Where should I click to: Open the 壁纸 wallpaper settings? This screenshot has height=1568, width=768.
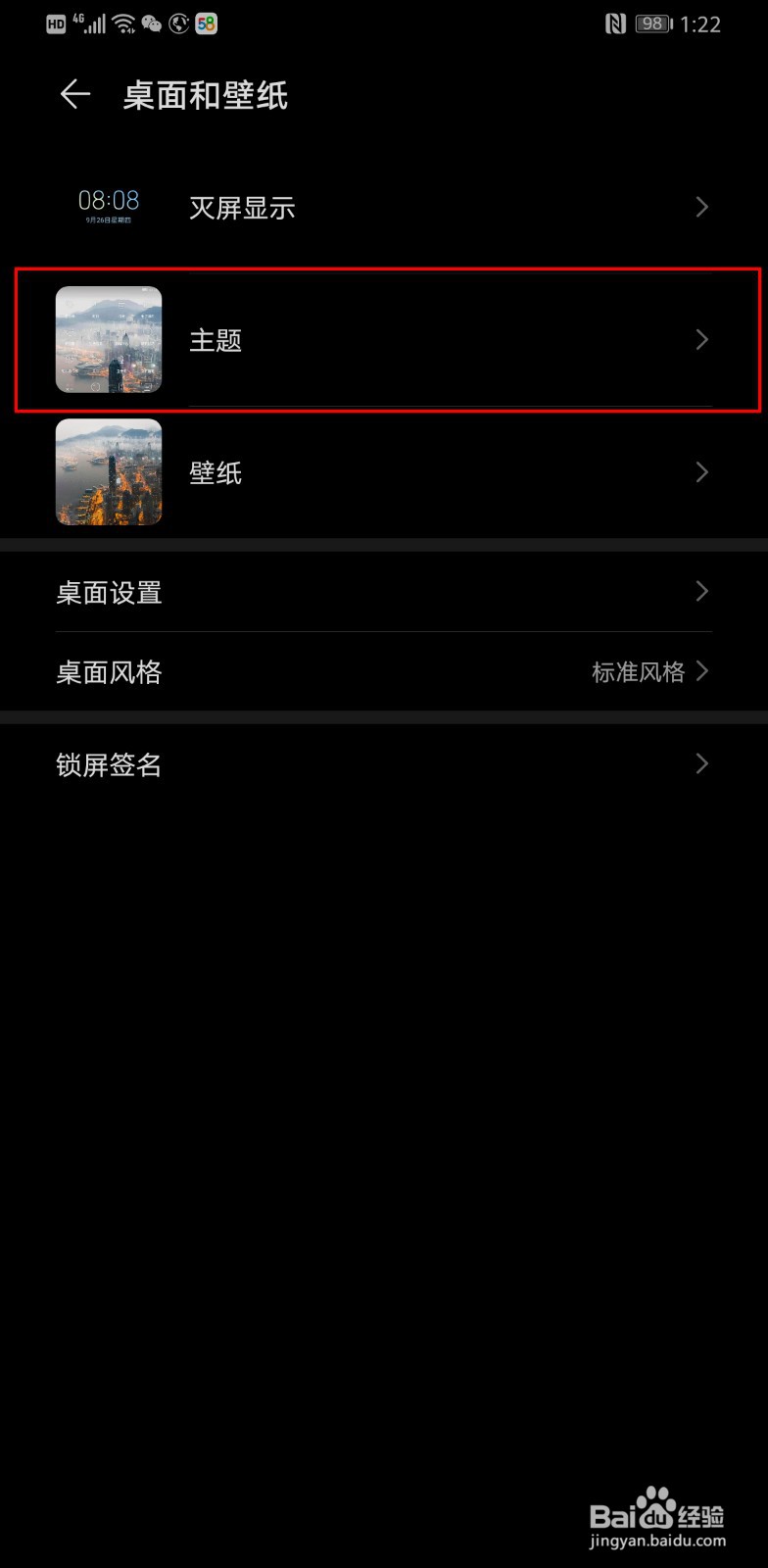[x=384, y=472]
